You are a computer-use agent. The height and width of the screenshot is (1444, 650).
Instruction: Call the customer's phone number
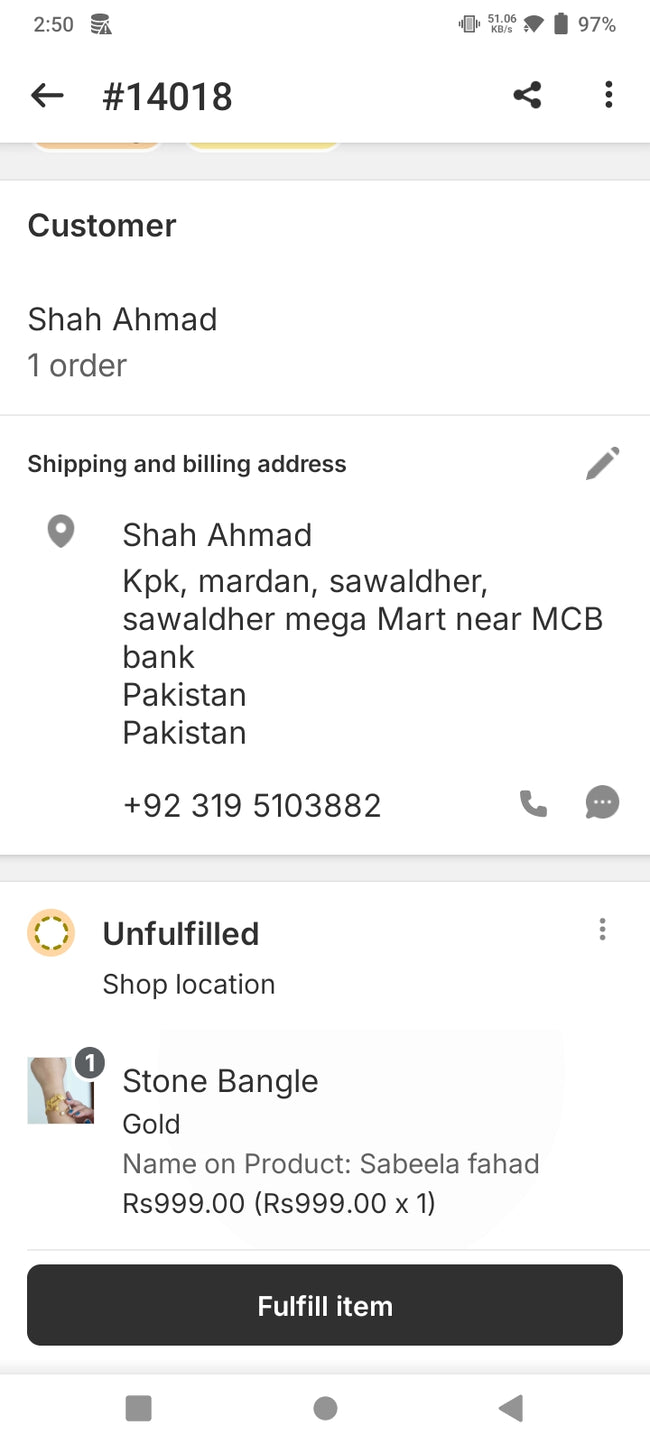[x=533, y=804]
